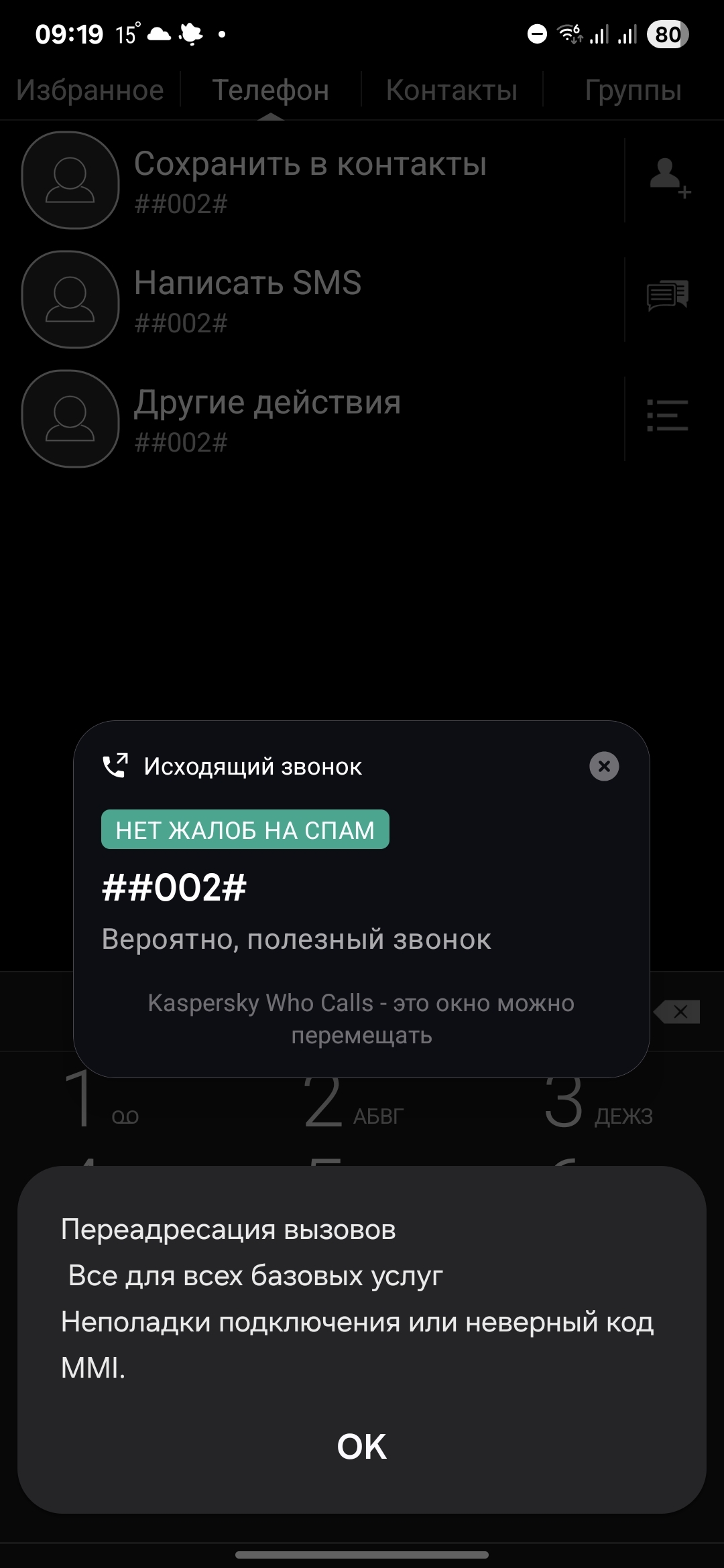Tap the add contact icon

tap(669, 178)
